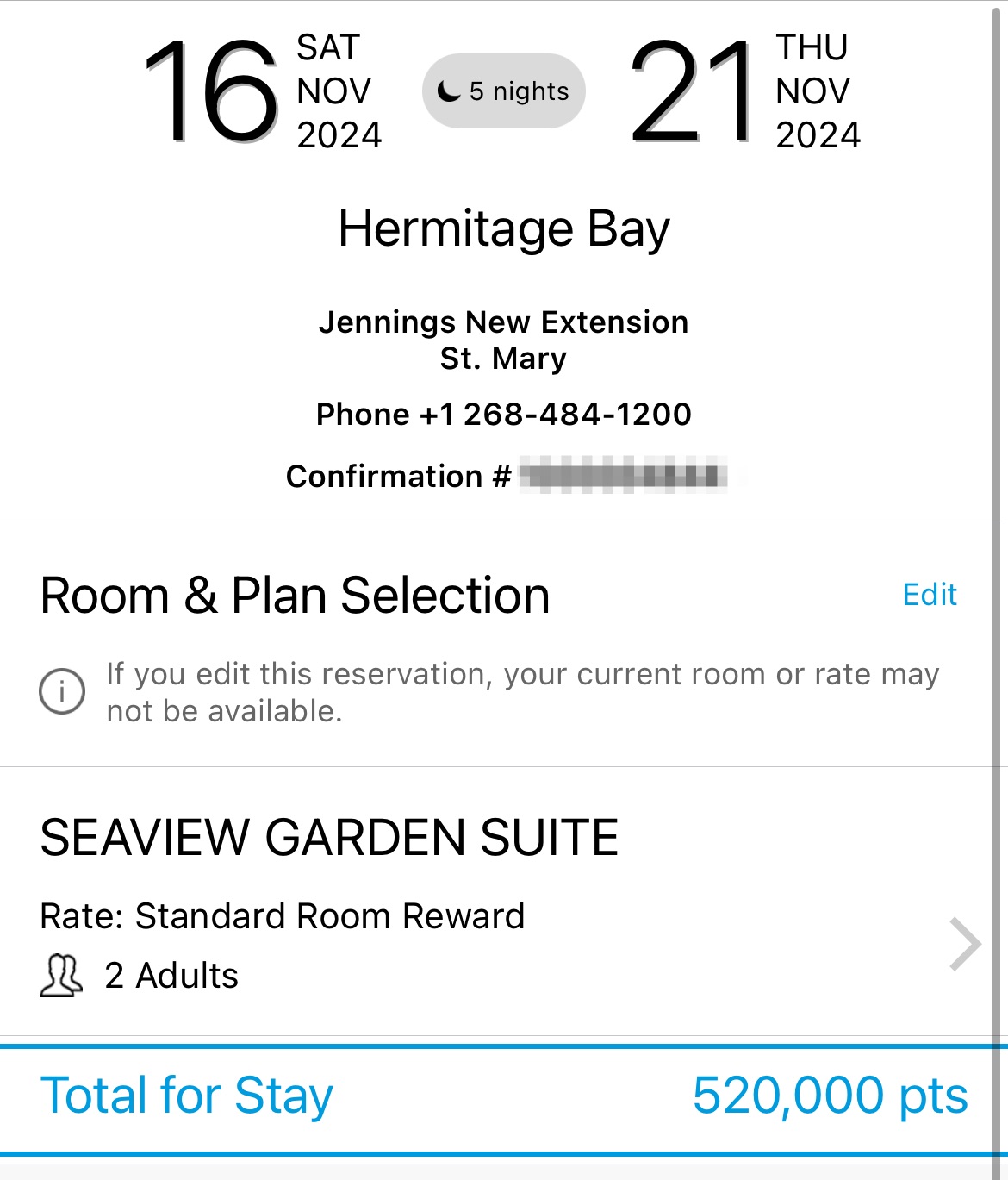Click the 2 Adults guest count
This screenshot has width=1008, height=1180.
coord(171,975)
